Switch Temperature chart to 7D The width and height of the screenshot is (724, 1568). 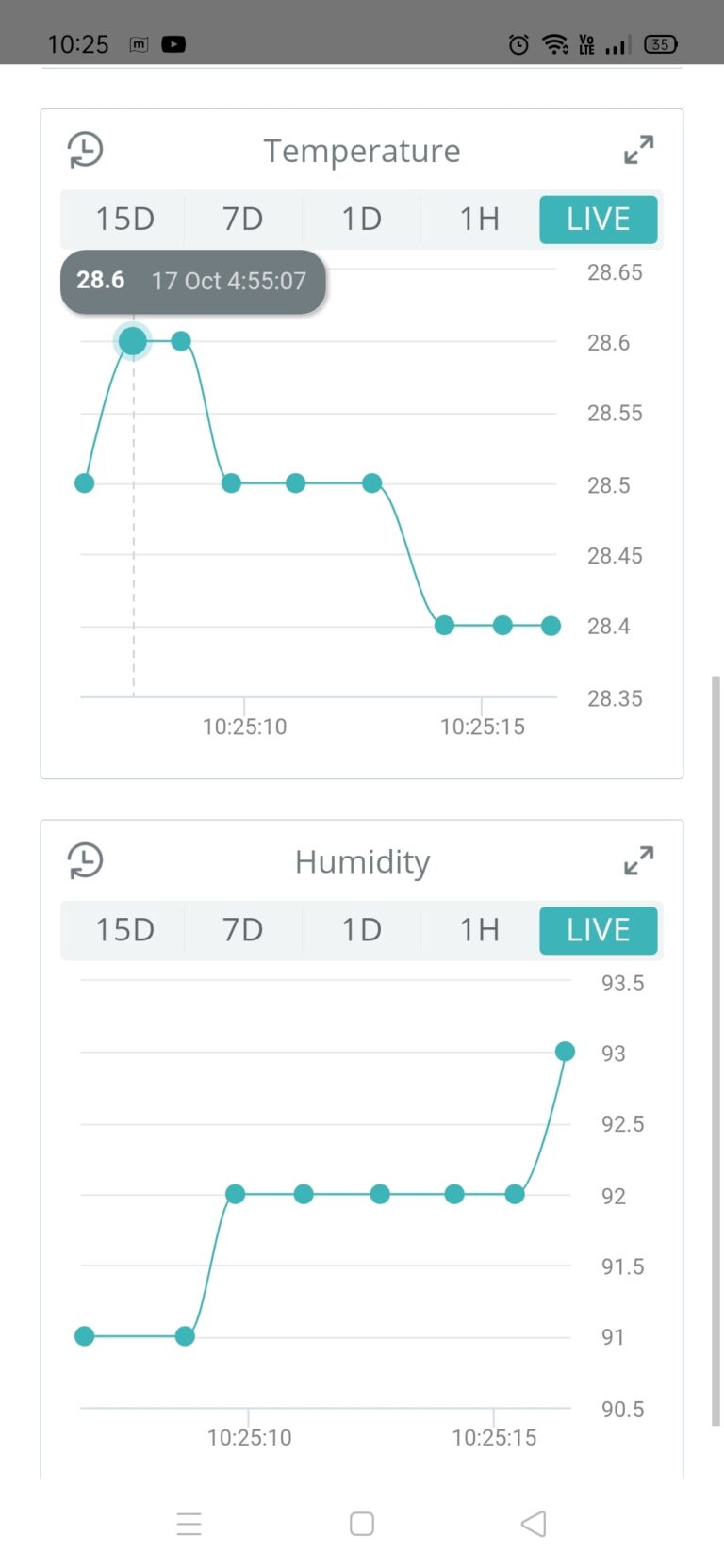(242, 220)
